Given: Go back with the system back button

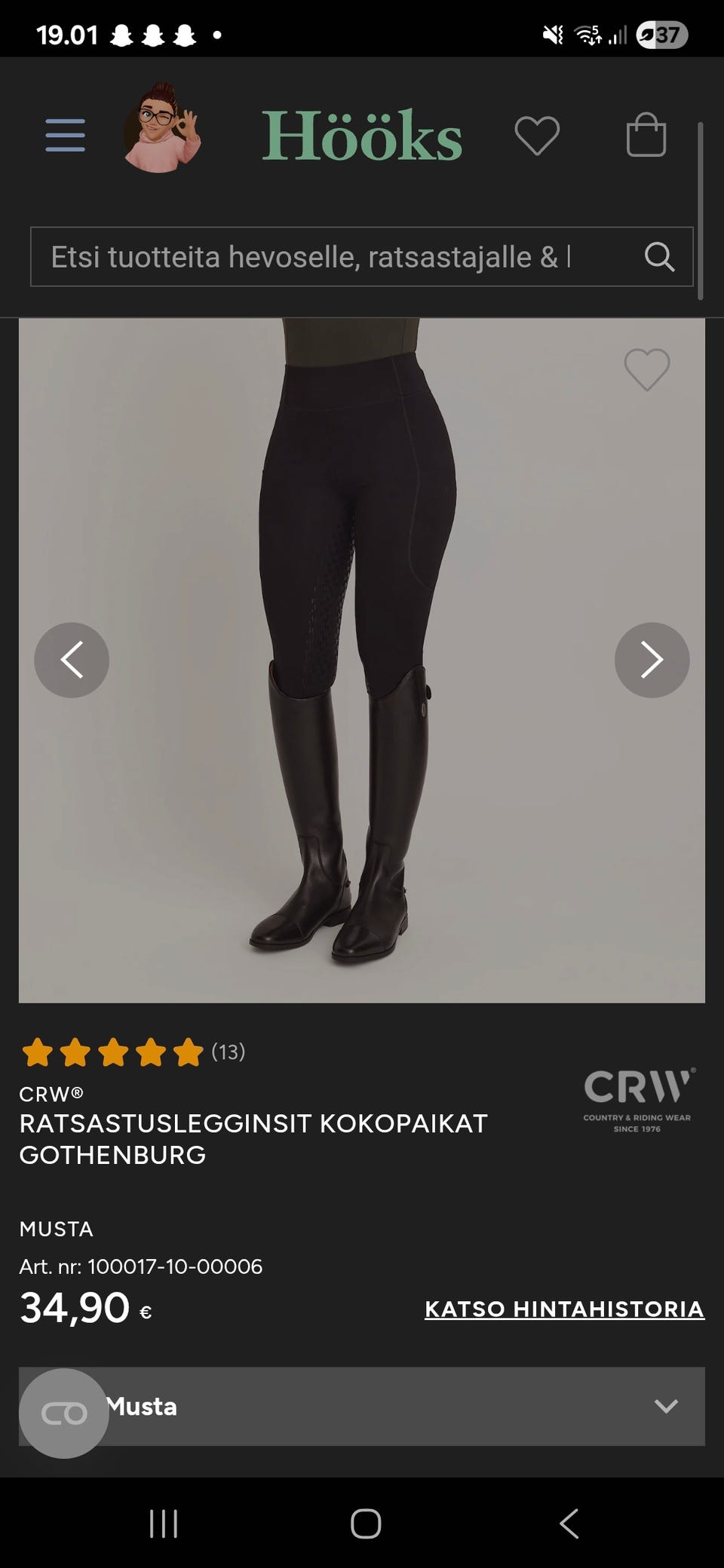Looking at the screenshot, I should point(569,1524).
